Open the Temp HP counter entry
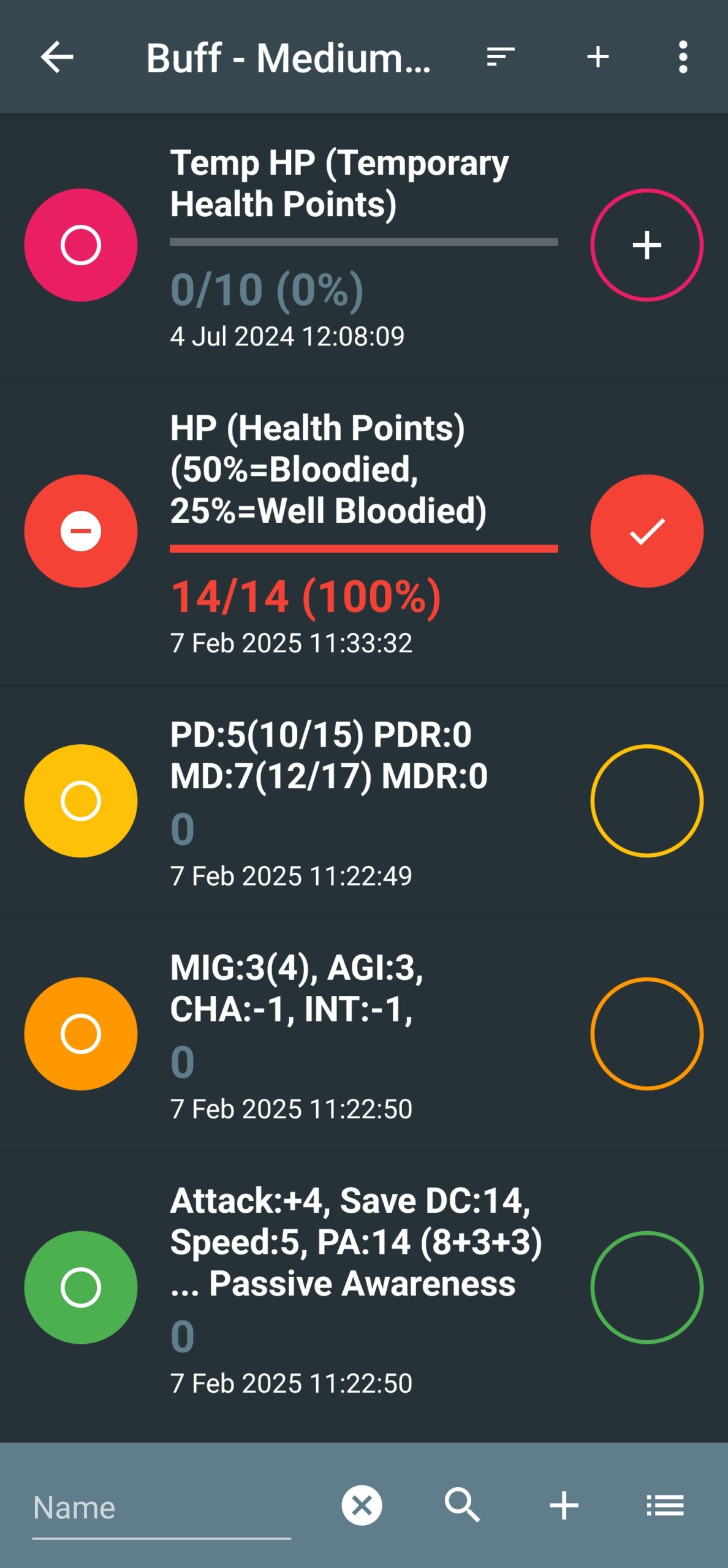Image resolution: width=728 pixels, height=1568 pixels. coord(364,246)
